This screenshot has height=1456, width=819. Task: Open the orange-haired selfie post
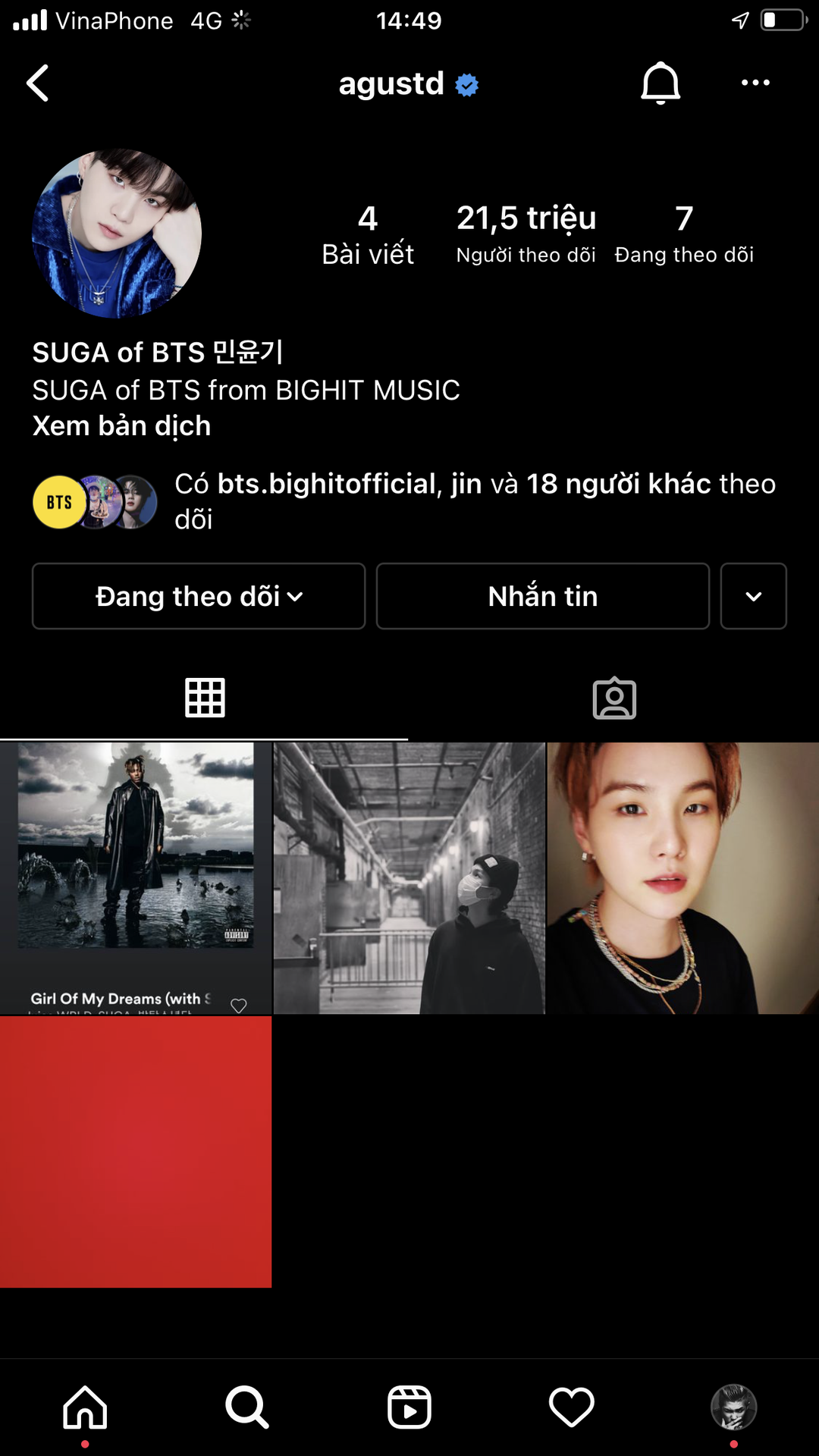coord(682,877)
